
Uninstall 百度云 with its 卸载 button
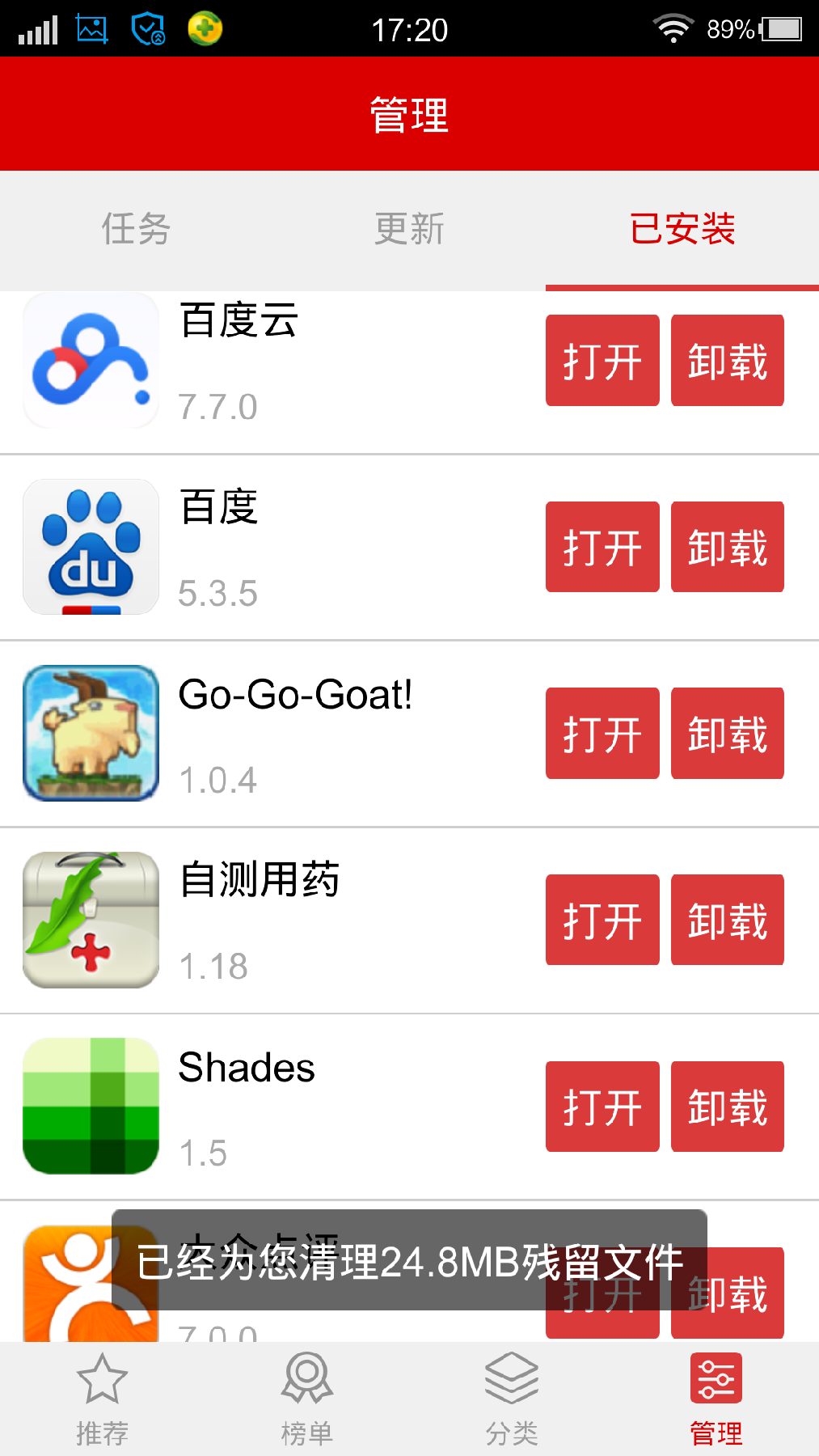coord(727,361)
